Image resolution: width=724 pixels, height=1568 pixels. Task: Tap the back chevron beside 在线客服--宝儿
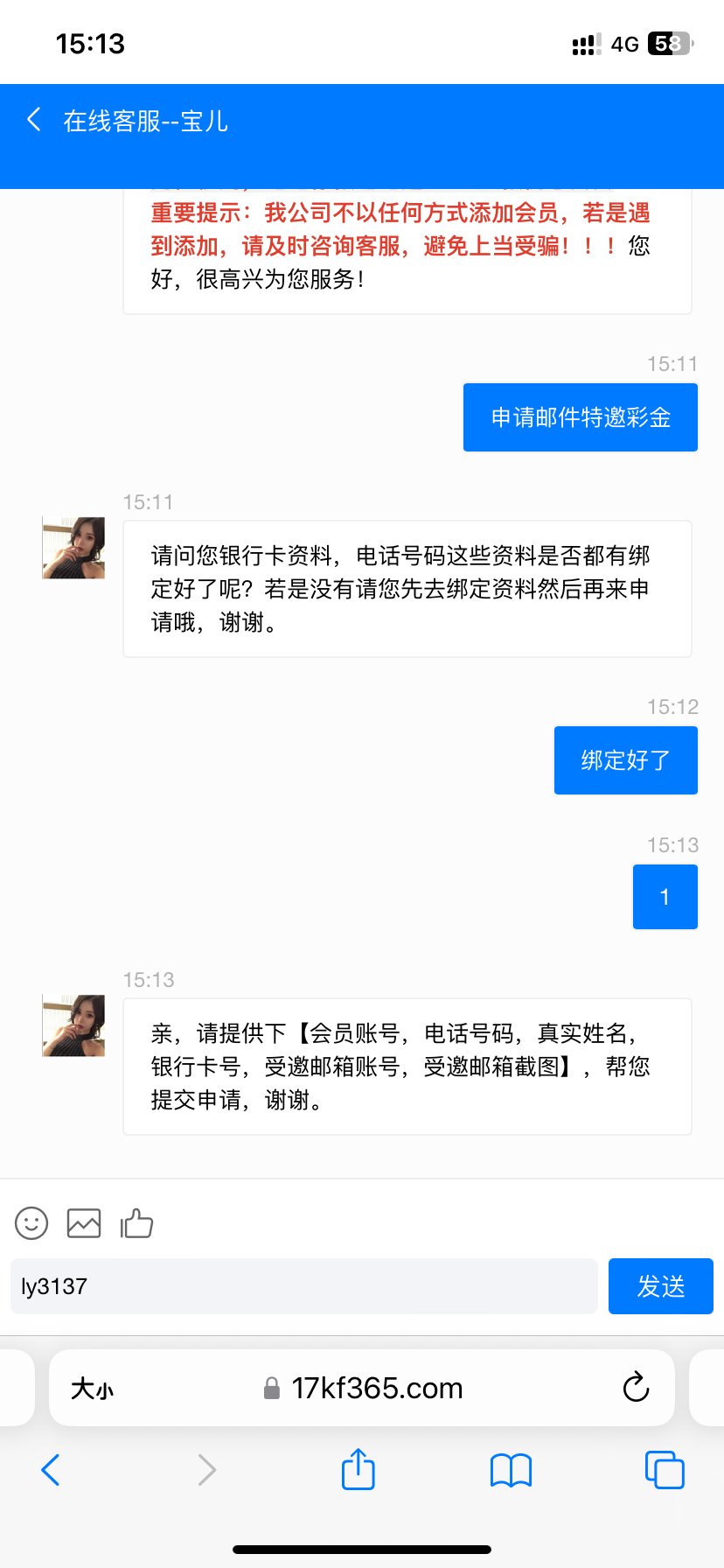[32, 120]
